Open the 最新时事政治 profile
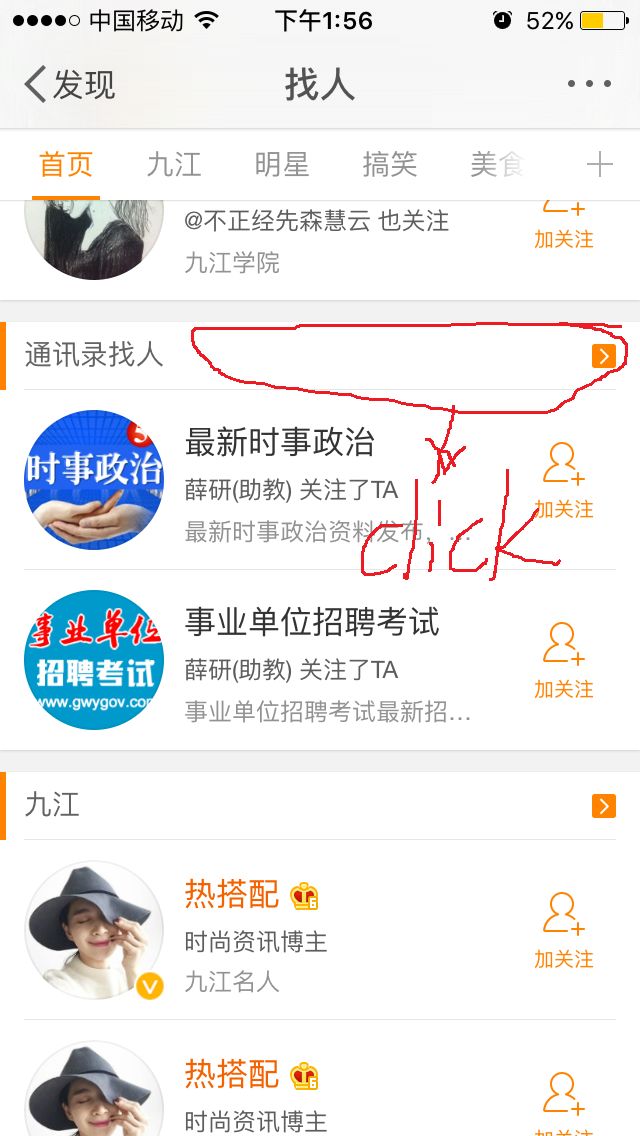The width and height of the screenshot is (640, 1136). pos(280,442)
